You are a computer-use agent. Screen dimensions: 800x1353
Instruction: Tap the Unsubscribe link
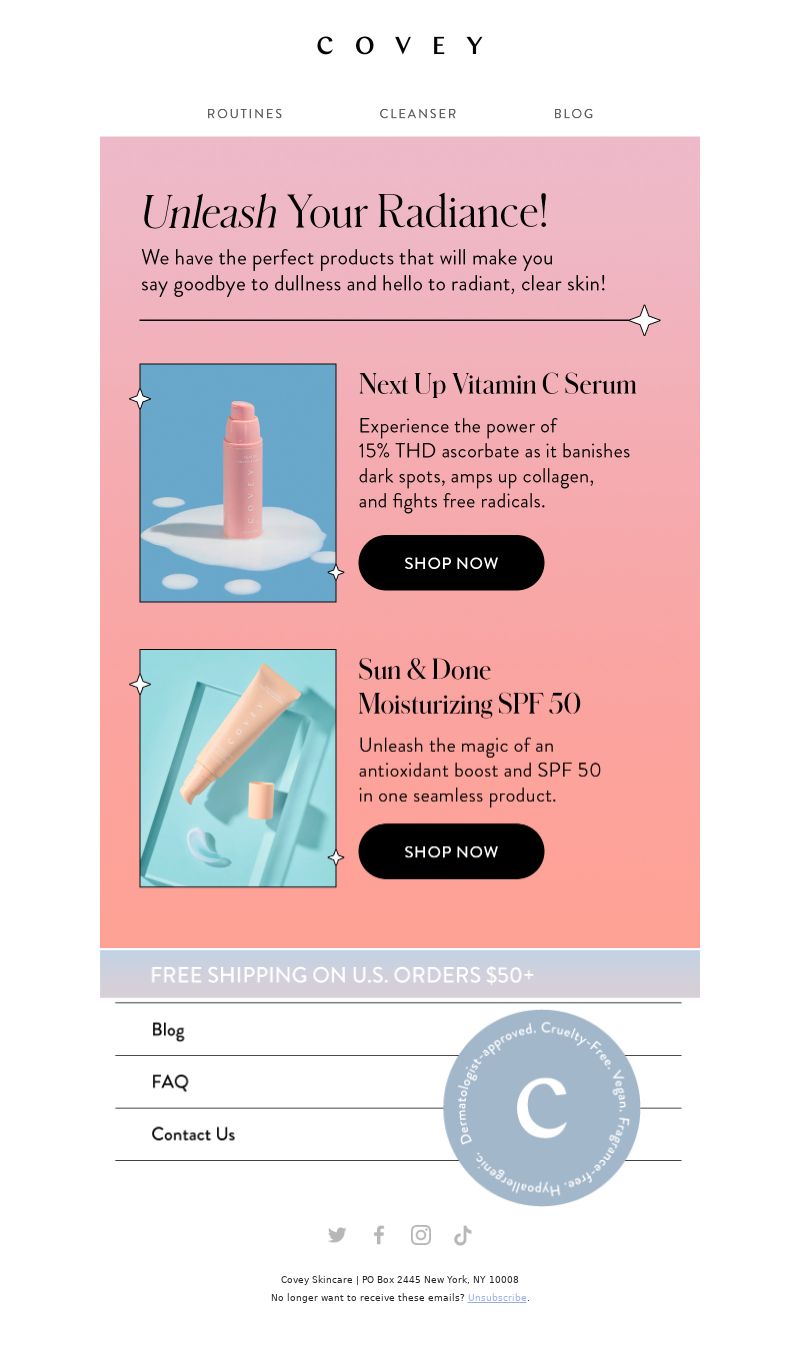(497, 1298)
